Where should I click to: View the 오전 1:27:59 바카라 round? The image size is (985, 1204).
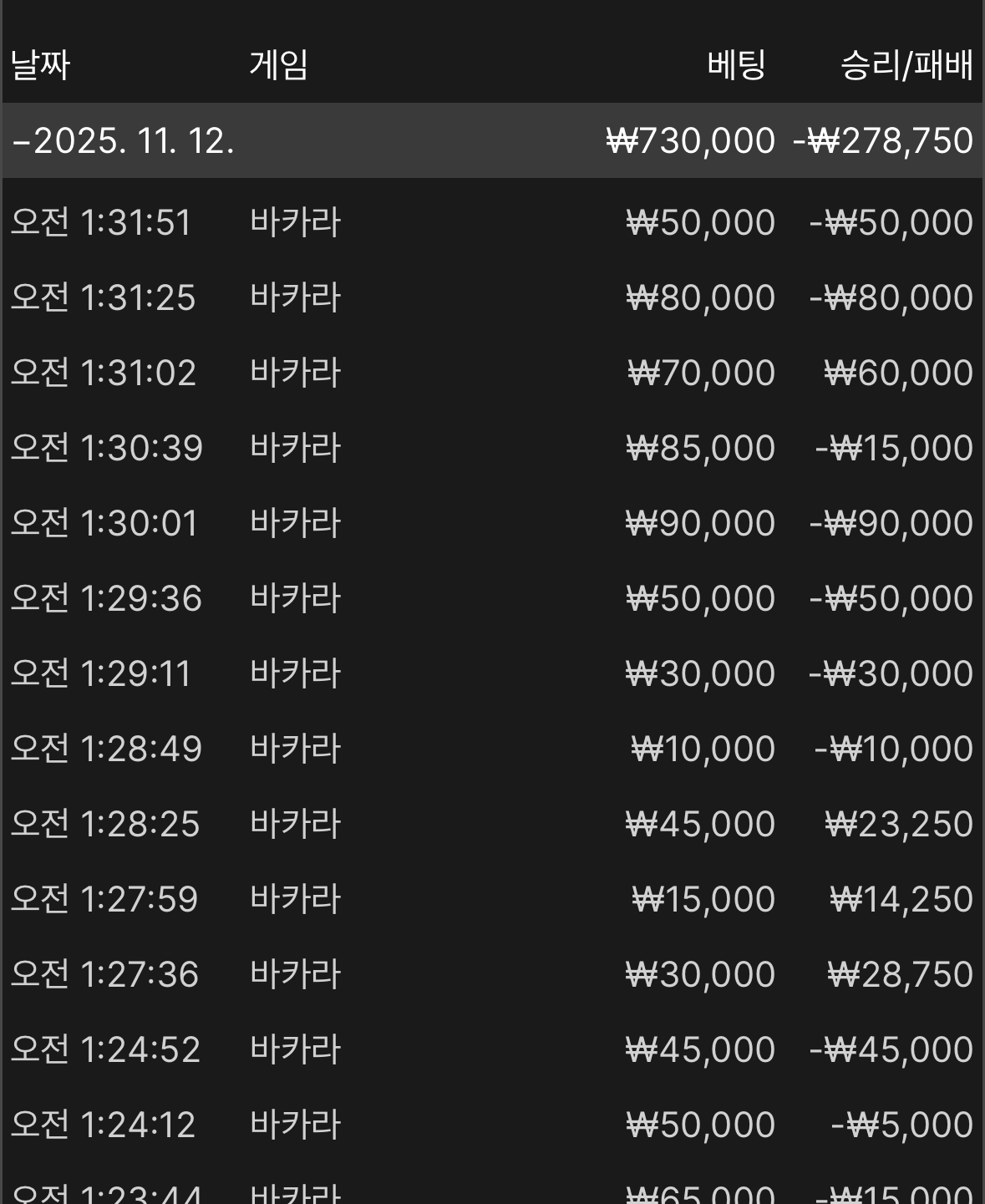click(491, 900)
